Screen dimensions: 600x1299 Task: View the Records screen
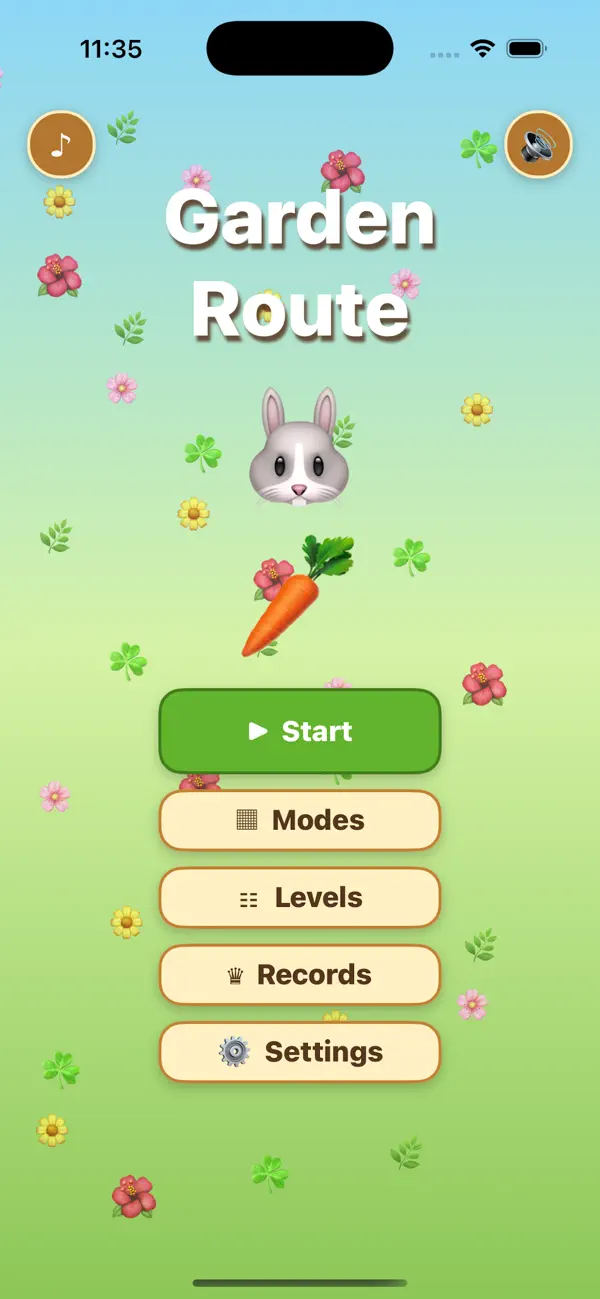click(300, 975)
